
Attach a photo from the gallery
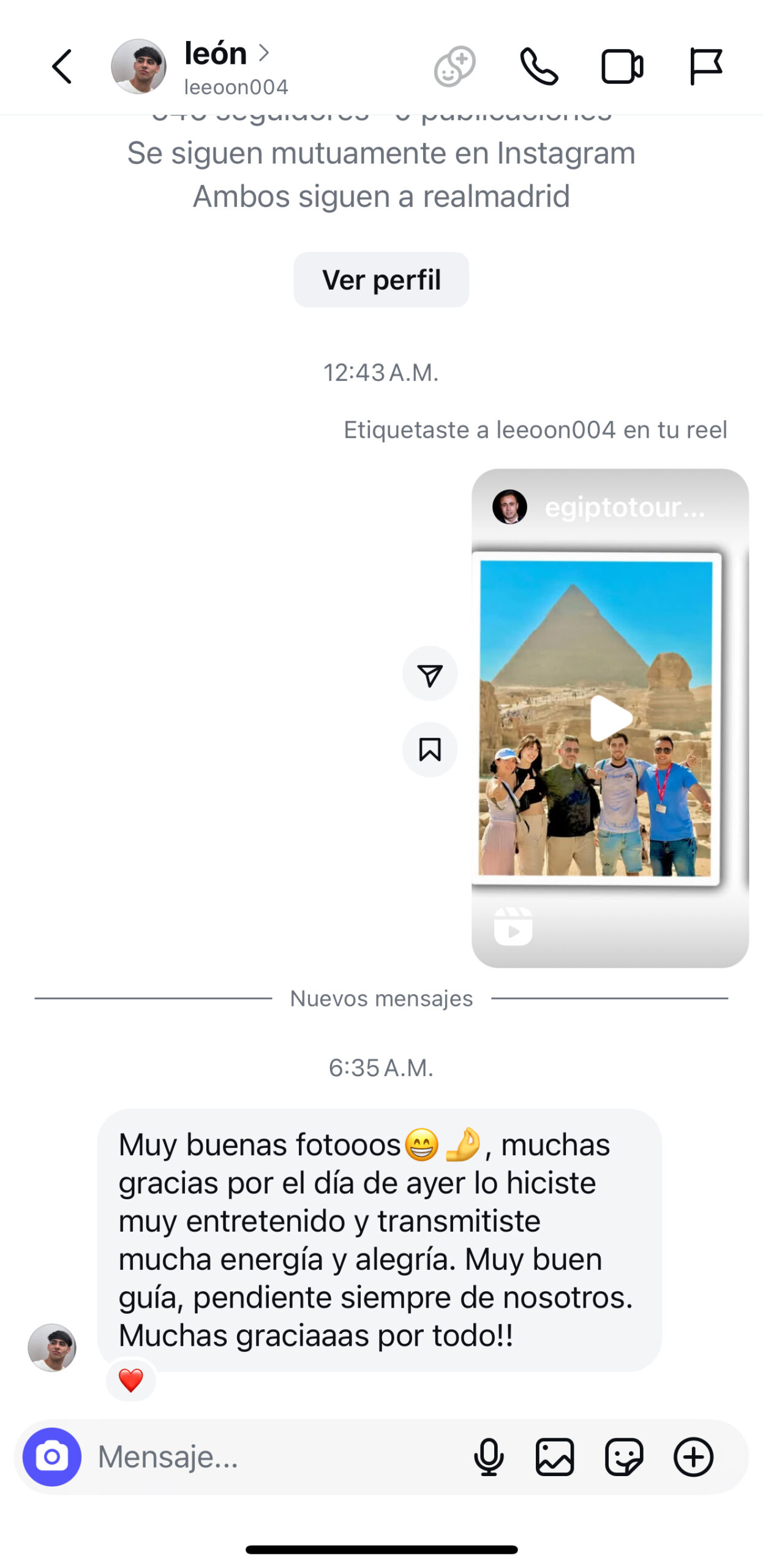555,1457
